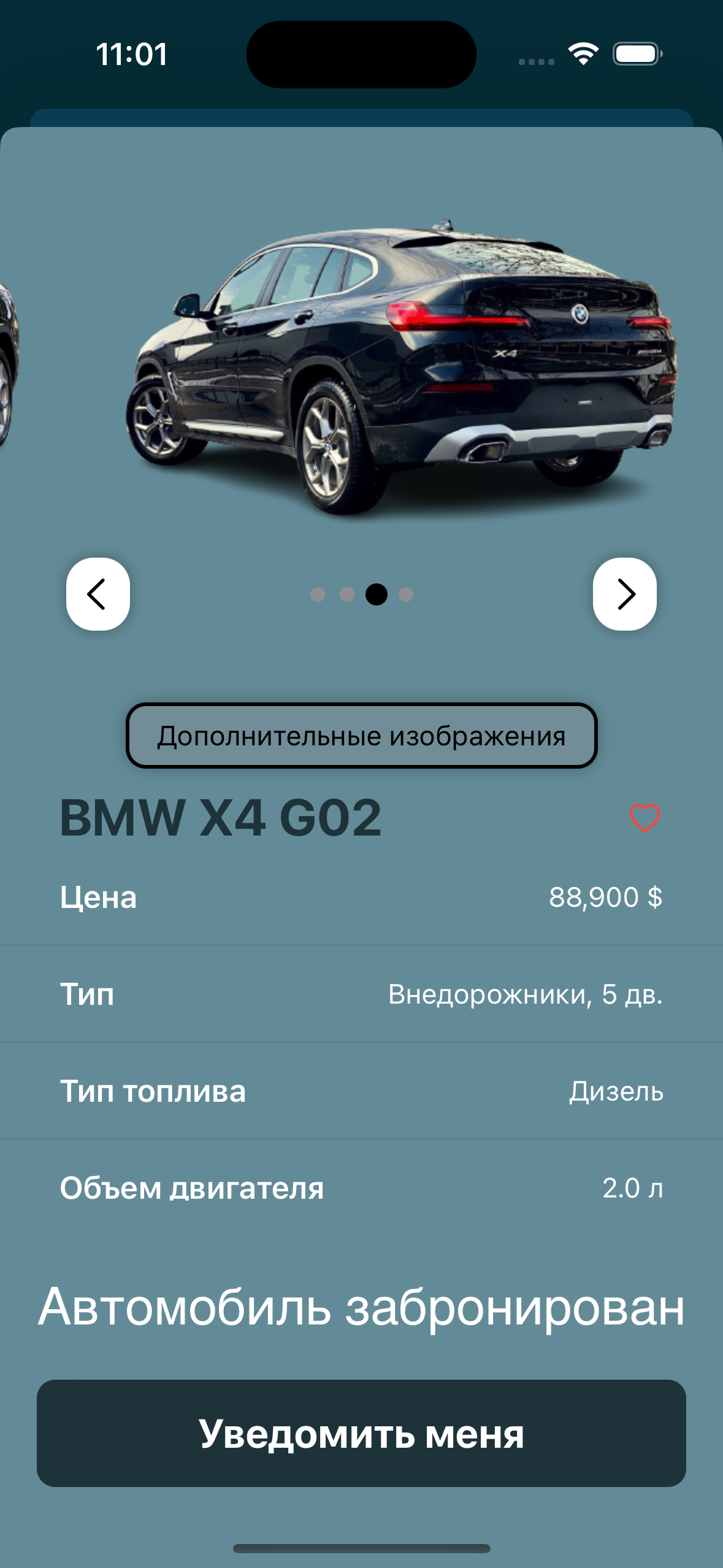Select the fourth carousel pagination dot

pyautogui.click(x=405, y=594)
